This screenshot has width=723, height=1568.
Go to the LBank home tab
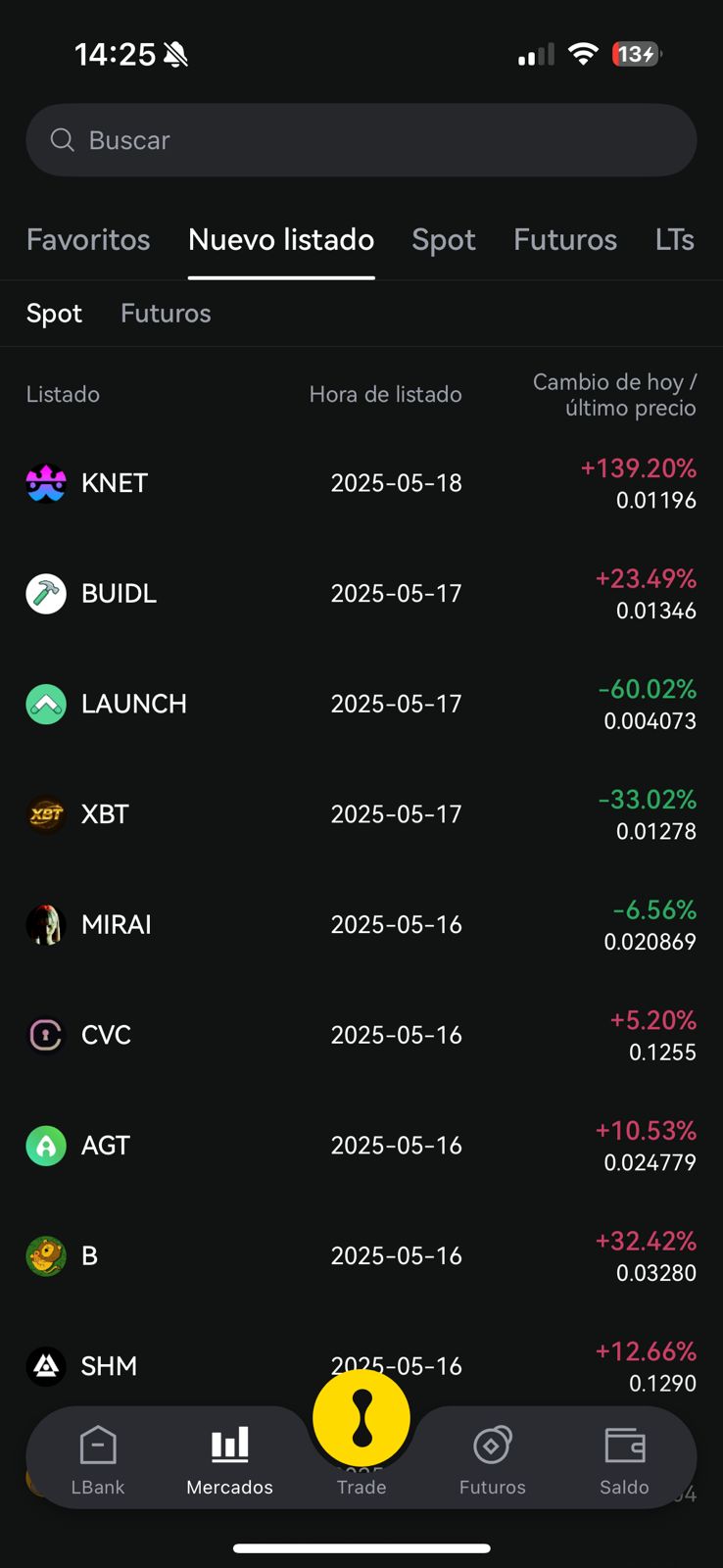[98, 1459]
